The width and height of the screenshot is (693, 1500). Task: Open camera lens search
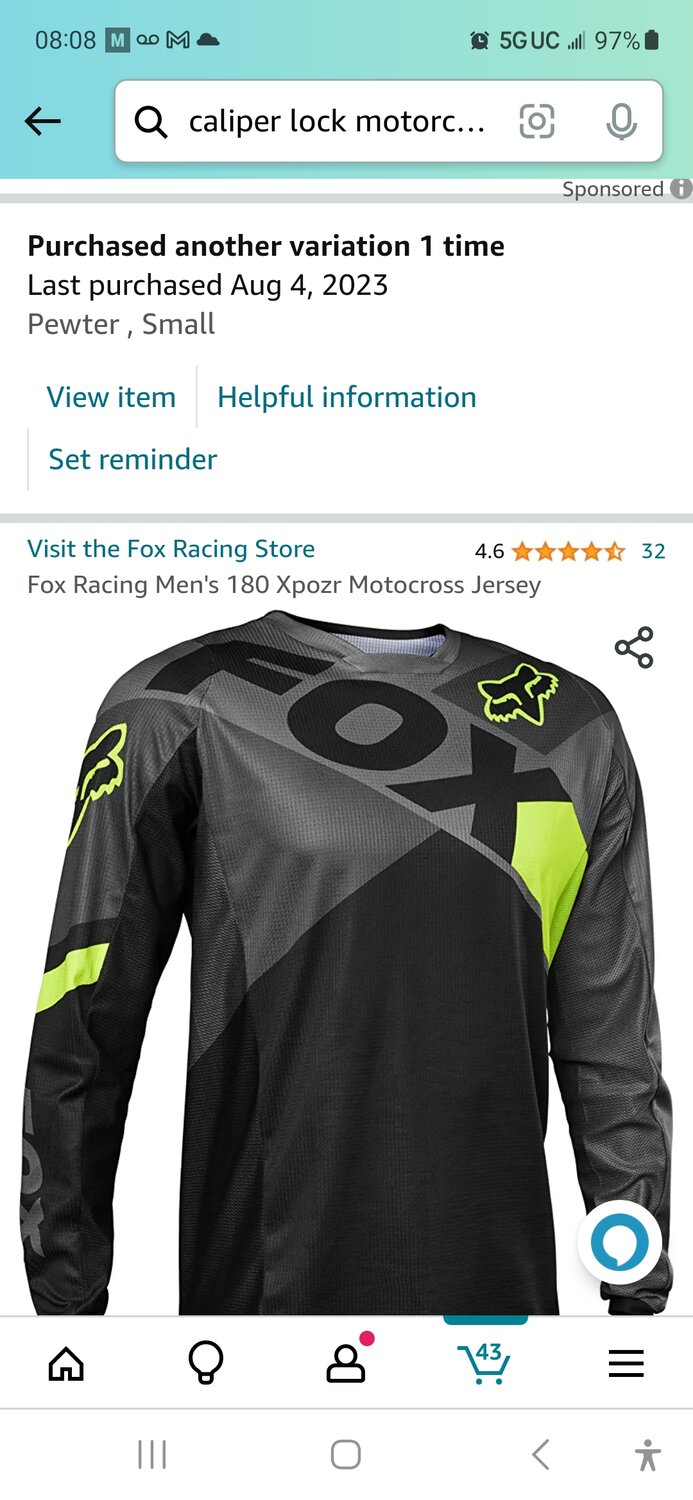537,122
